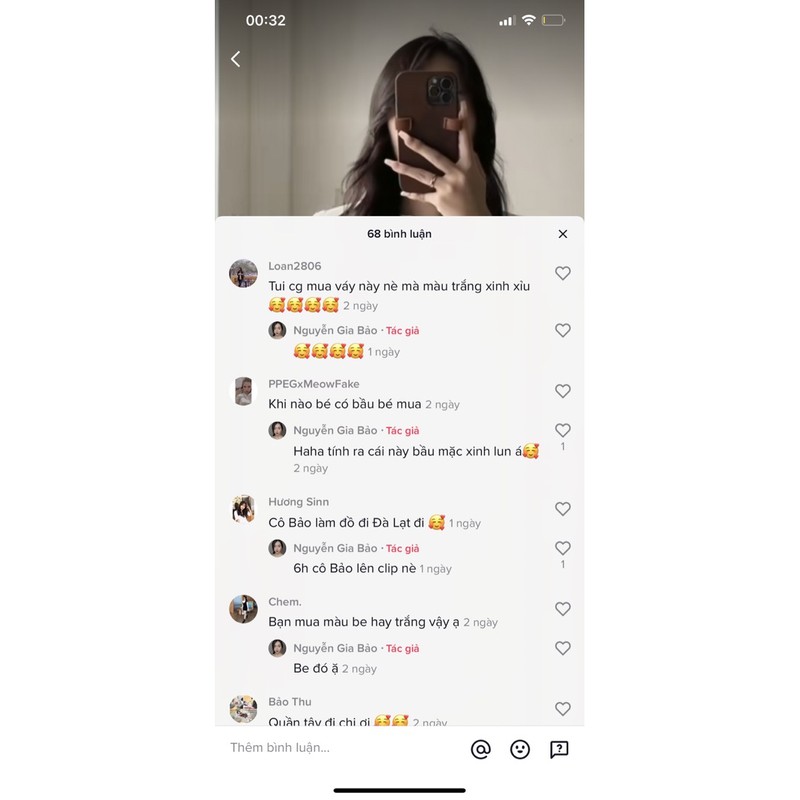Like Bảo Thu's comment
The image size is (800, 800).
point(563,709)
